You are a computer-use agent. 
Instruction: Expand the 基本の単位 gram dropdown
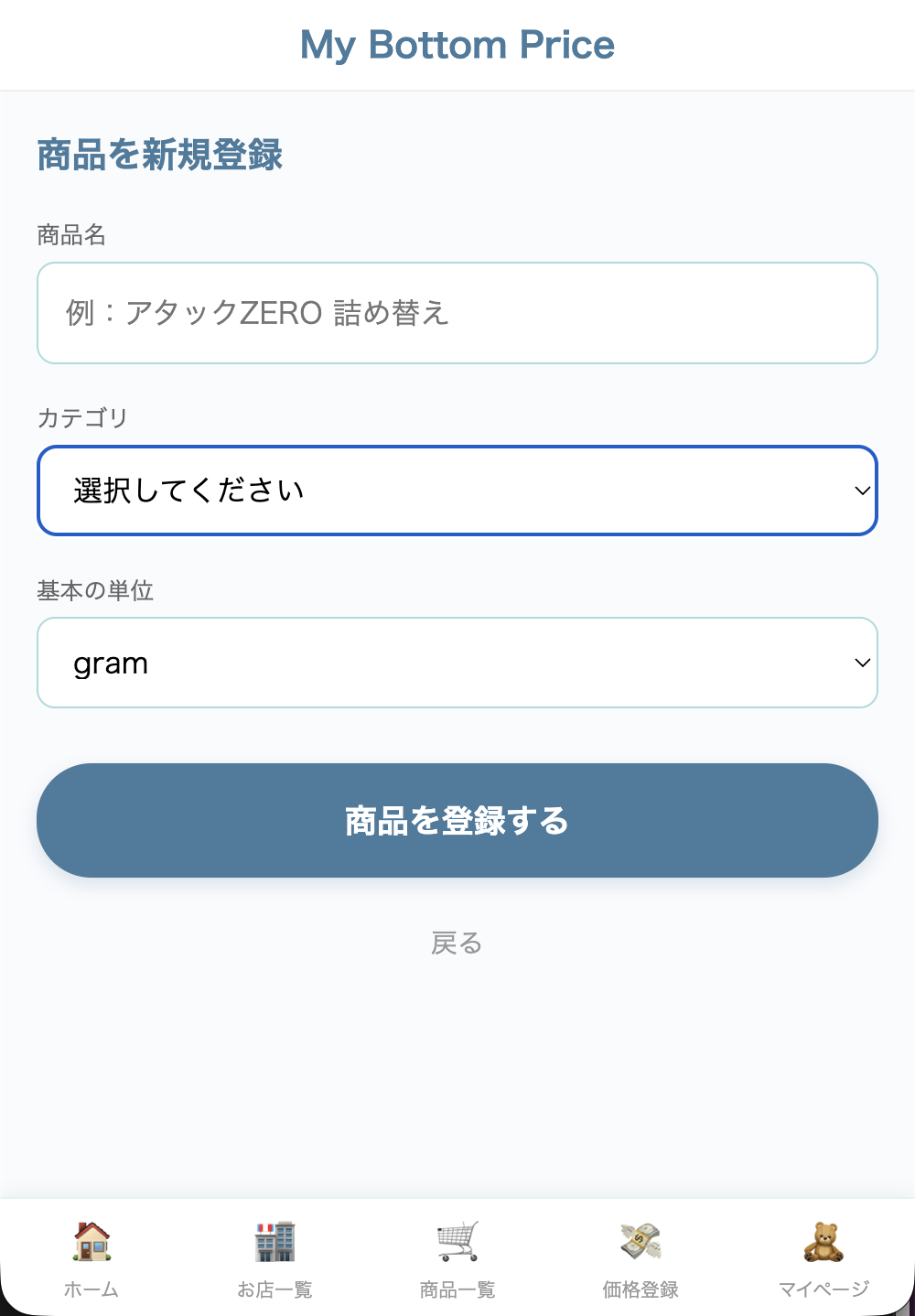point(457,663)
